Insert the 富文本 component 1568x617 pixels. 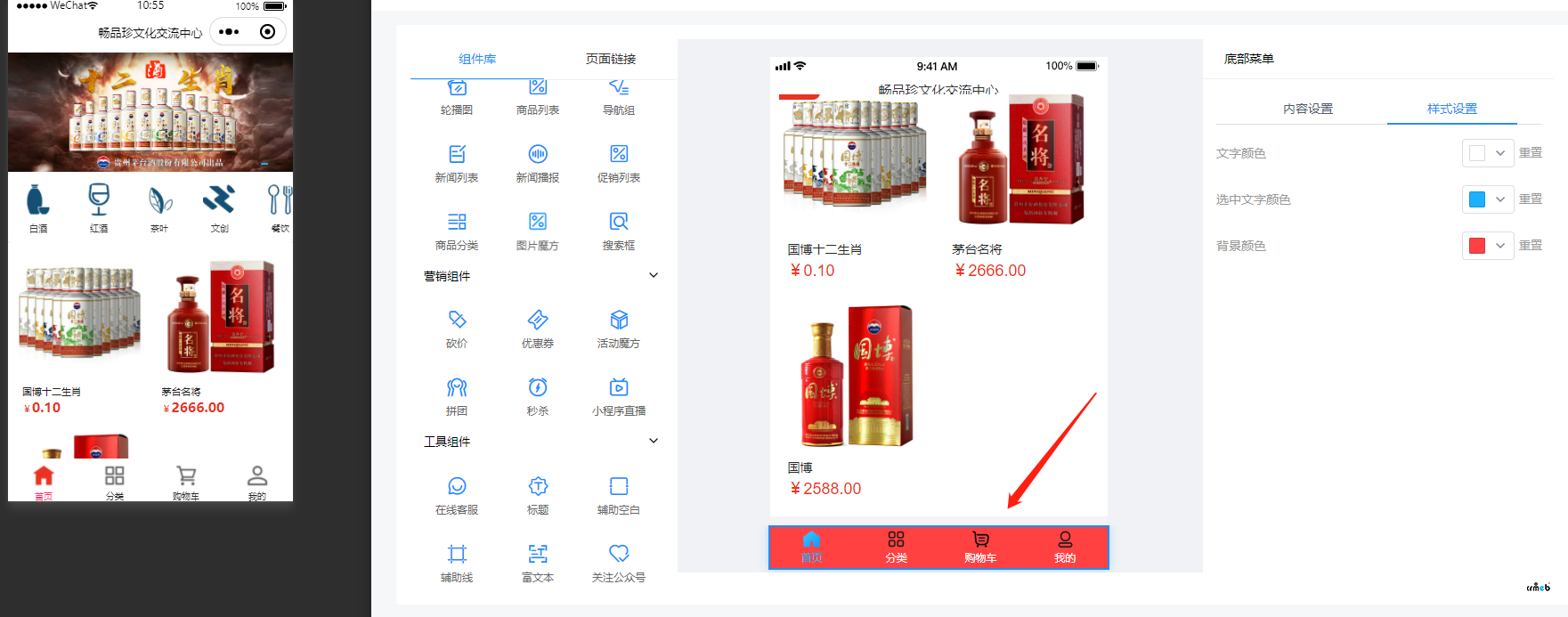pyautogui.click(x=538, y=564)
